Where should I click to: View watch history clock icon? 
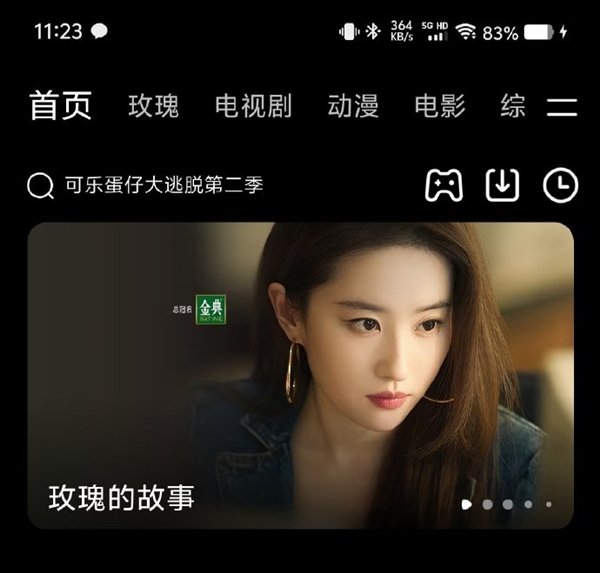[560, 185]
